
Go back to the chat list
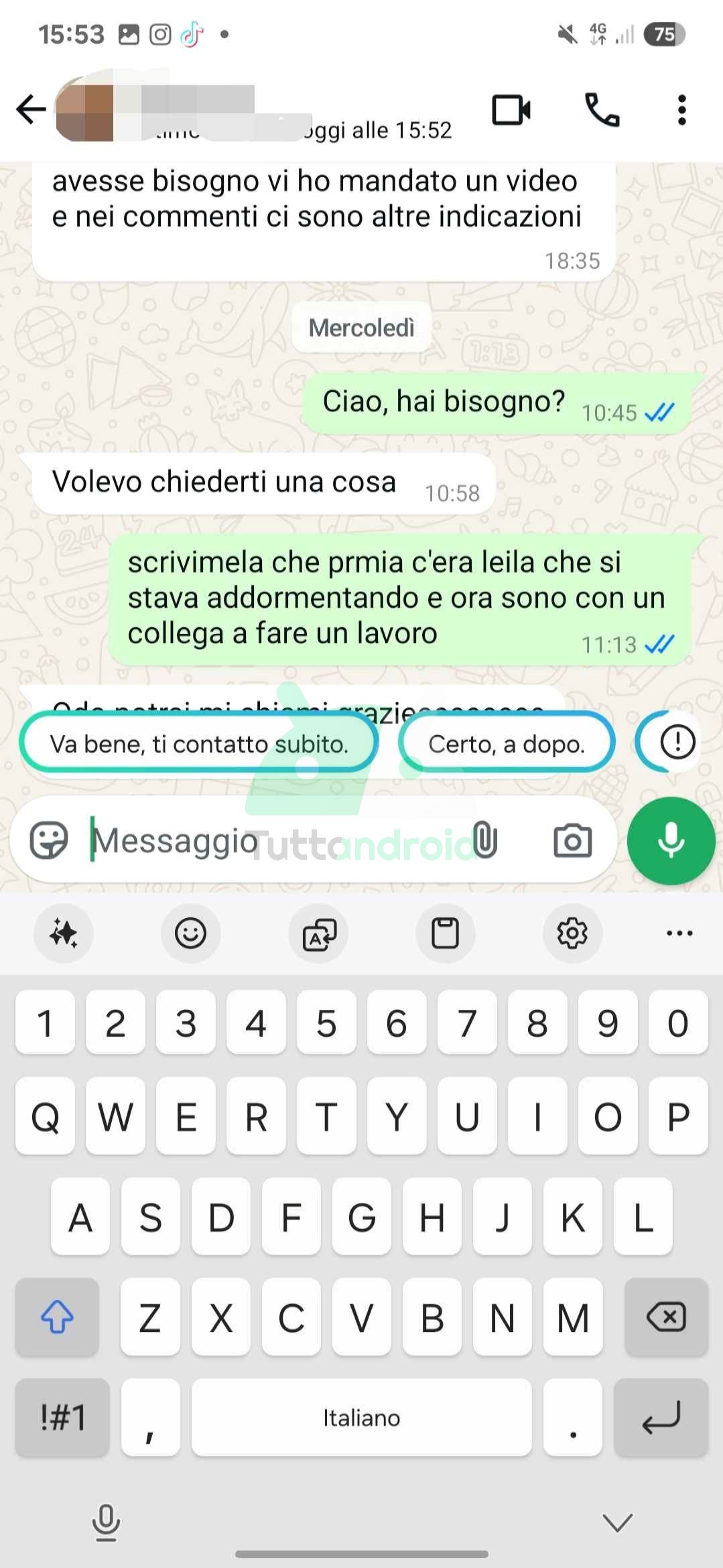click(x=31, y=110)
